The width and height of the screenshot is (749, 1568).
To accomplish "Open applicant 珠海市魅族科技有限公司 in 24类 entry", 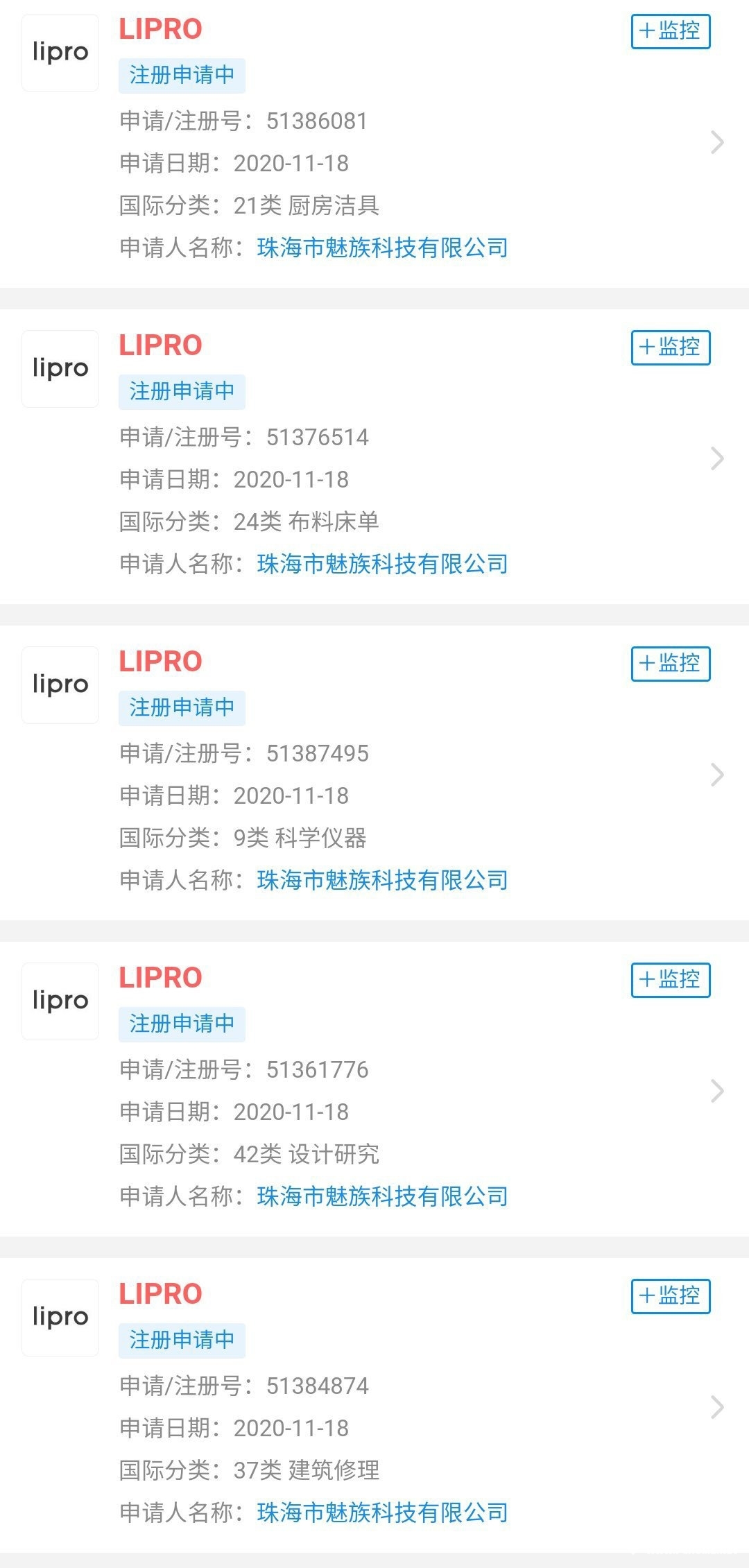I will [382, 564].
